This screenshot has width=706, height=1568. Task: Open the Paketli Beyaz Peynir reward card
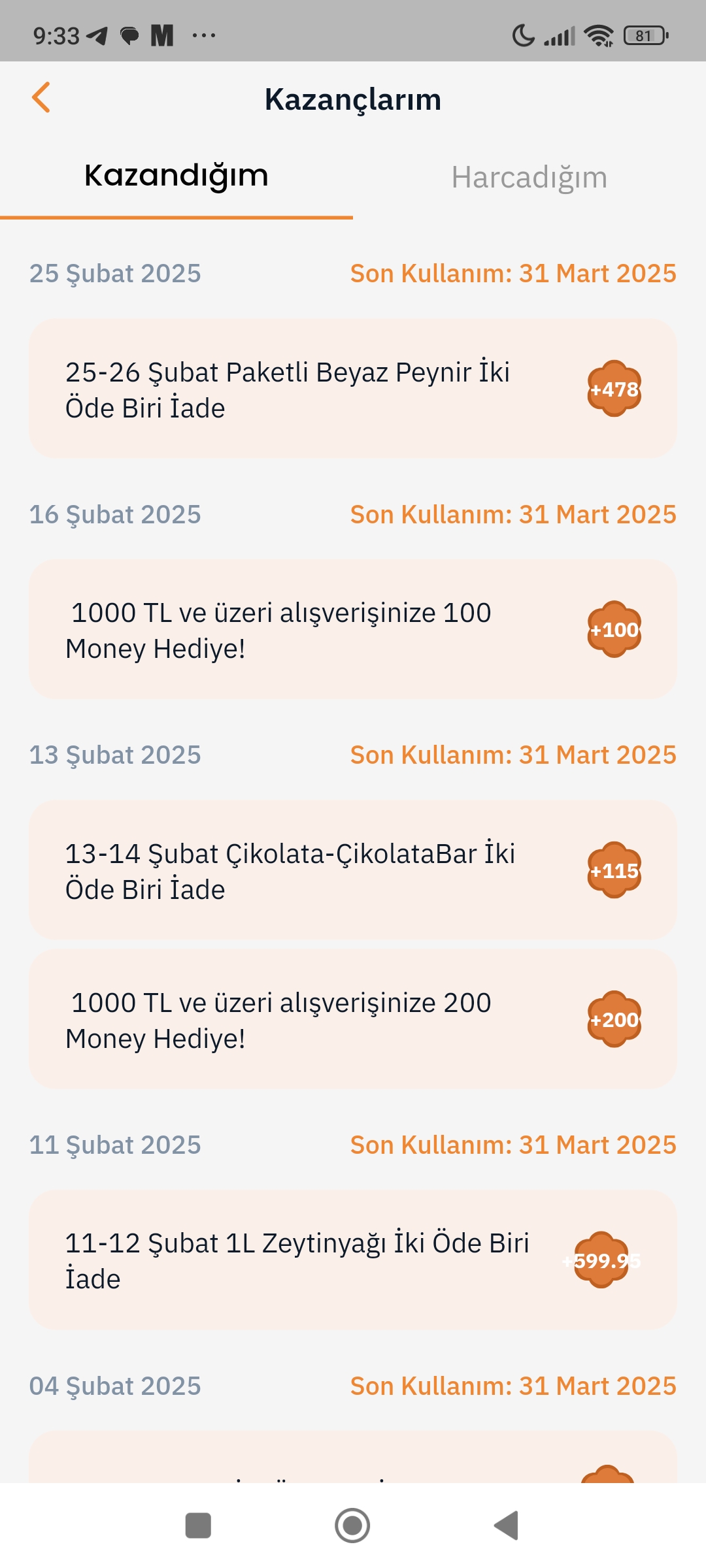353,389
